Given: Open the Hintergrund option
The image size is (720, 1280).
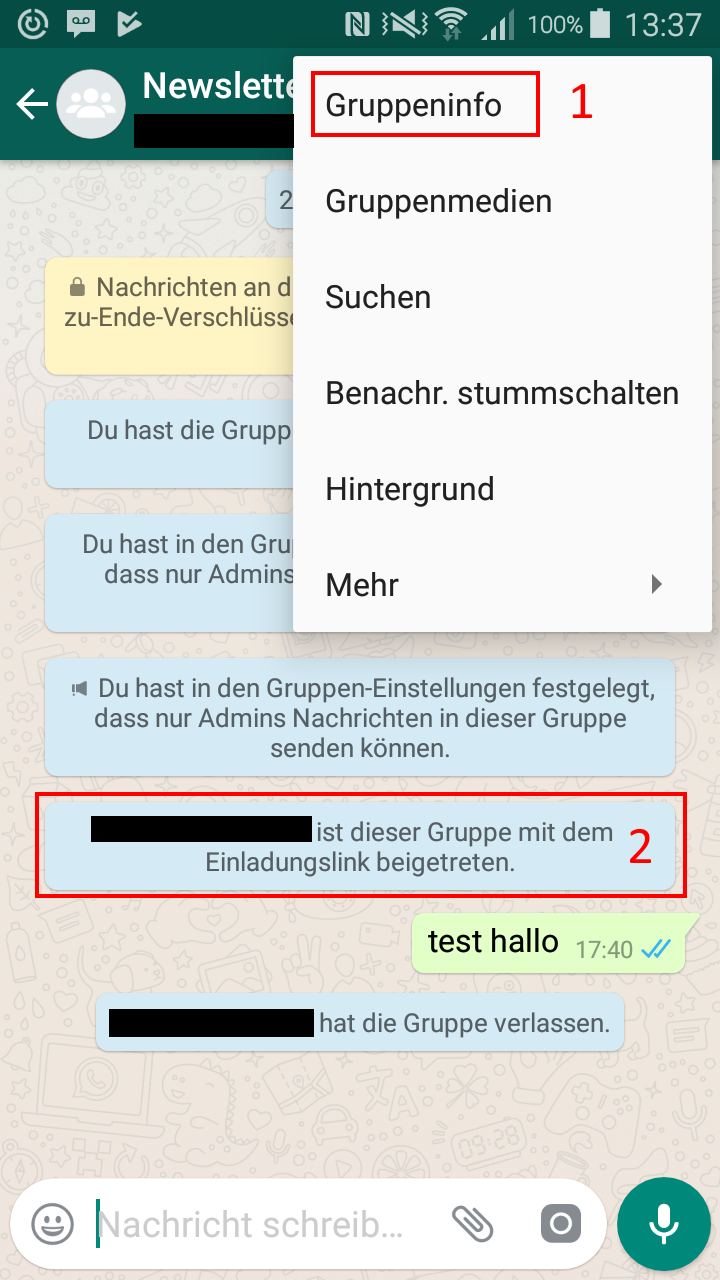Looking at the screenshot, I should tap(502, 489).
